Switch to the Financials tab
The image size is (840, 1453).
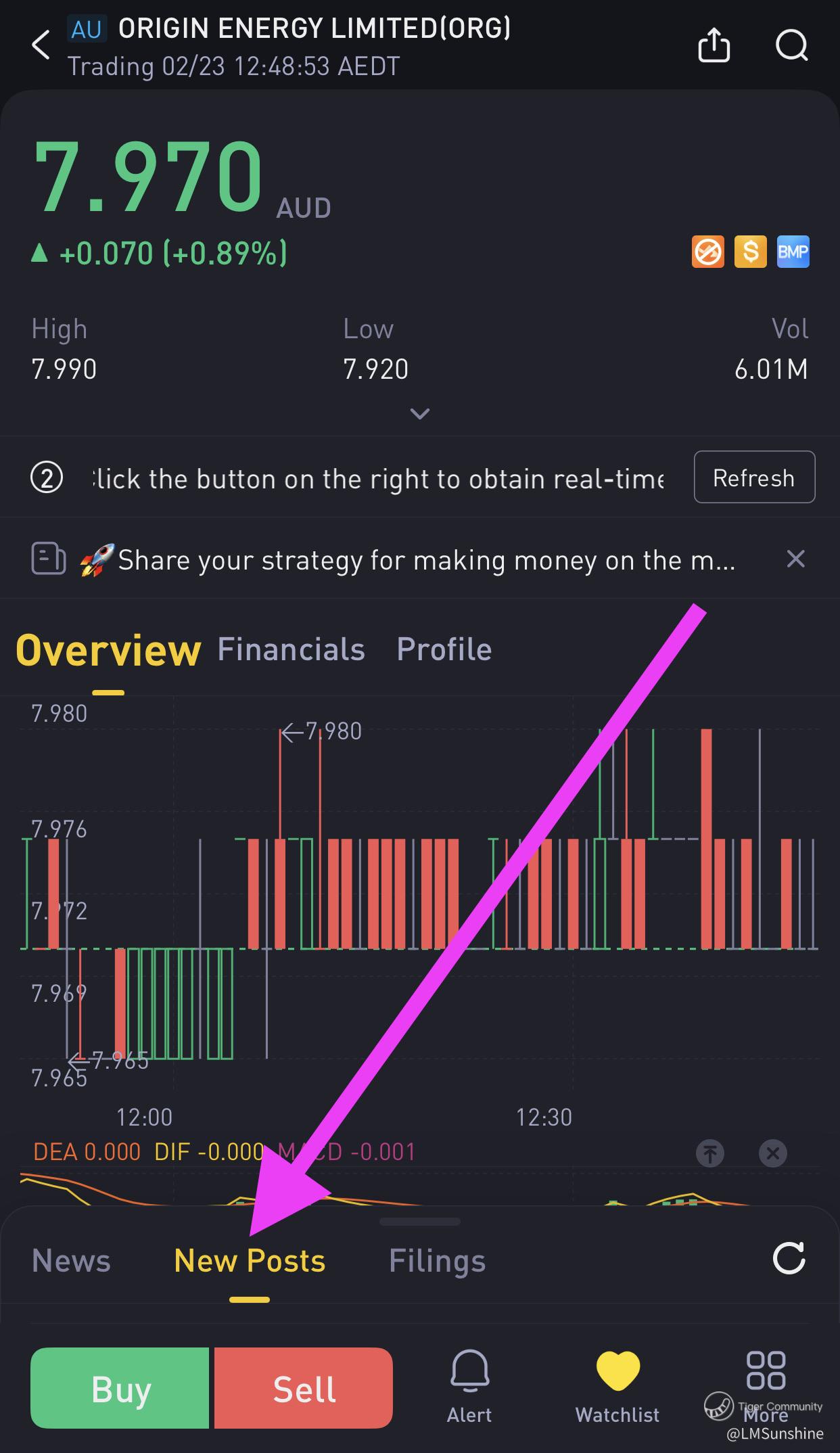[291, 649]
